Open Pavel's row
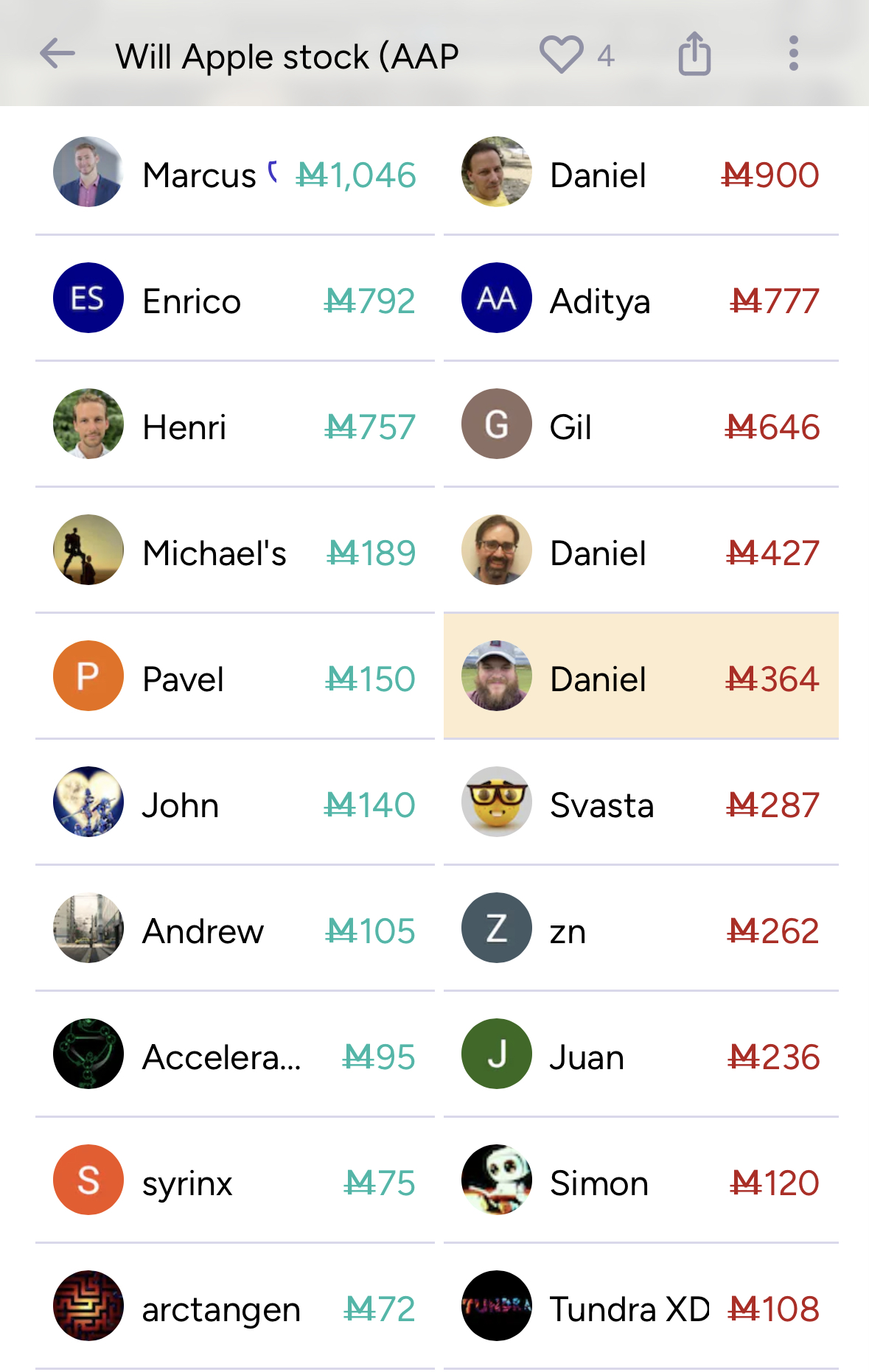Image resolution: width=869 pixels, height=1372 pixels. click(x=234, y=677)
